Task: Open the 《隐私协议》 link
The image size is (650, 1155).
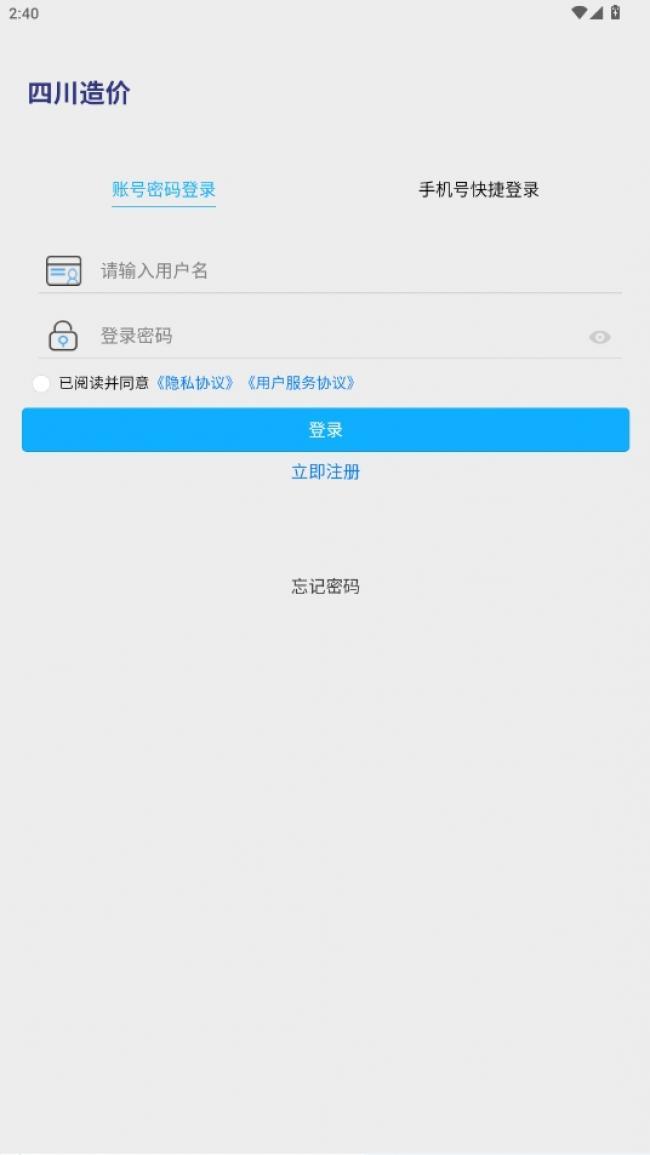Action: 195,383
